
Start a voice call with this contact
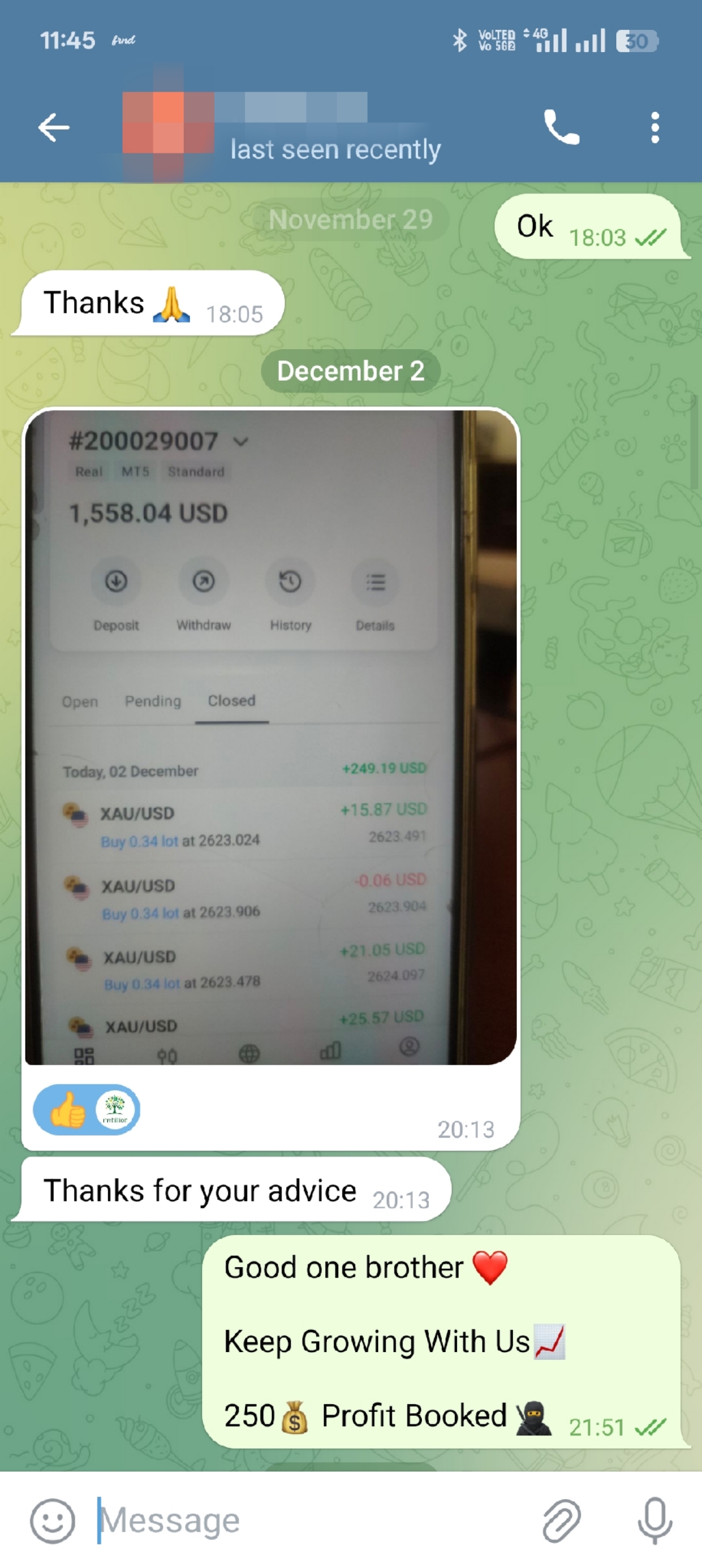pyautogui.click(x=561, y=127)
